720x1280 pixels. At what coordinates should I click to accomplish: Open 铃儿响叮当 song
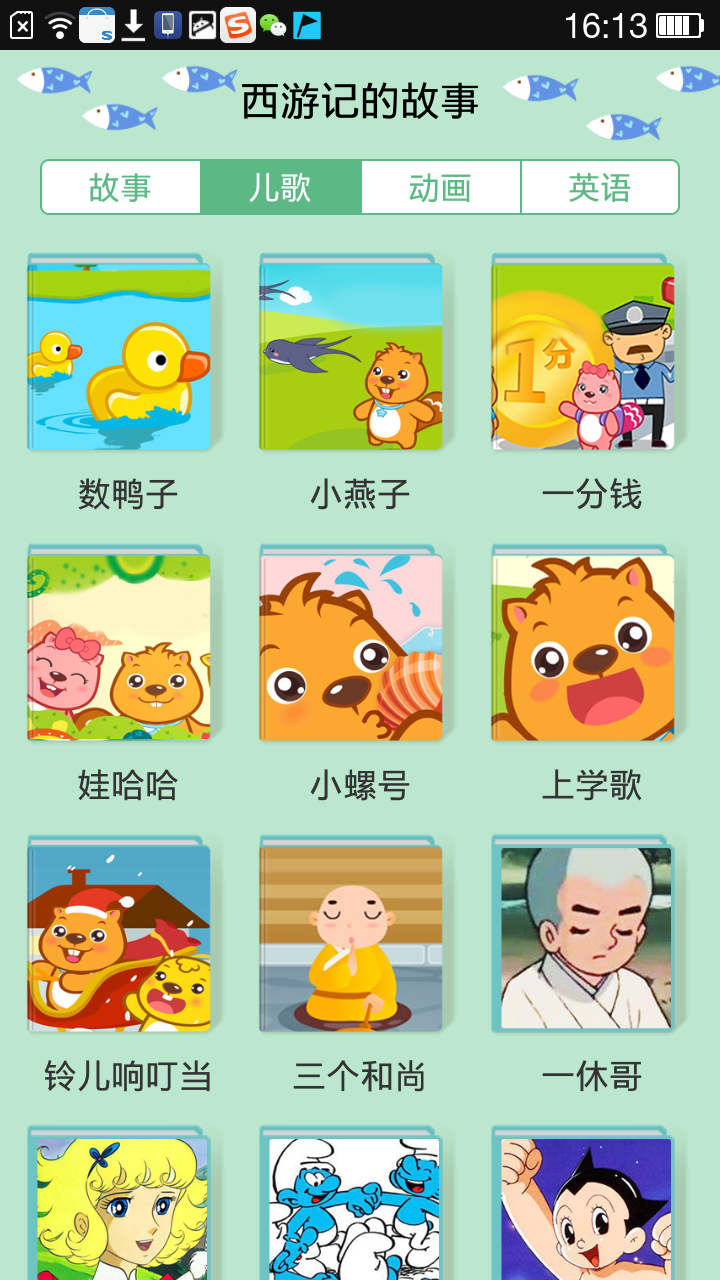tap(120, 938)
